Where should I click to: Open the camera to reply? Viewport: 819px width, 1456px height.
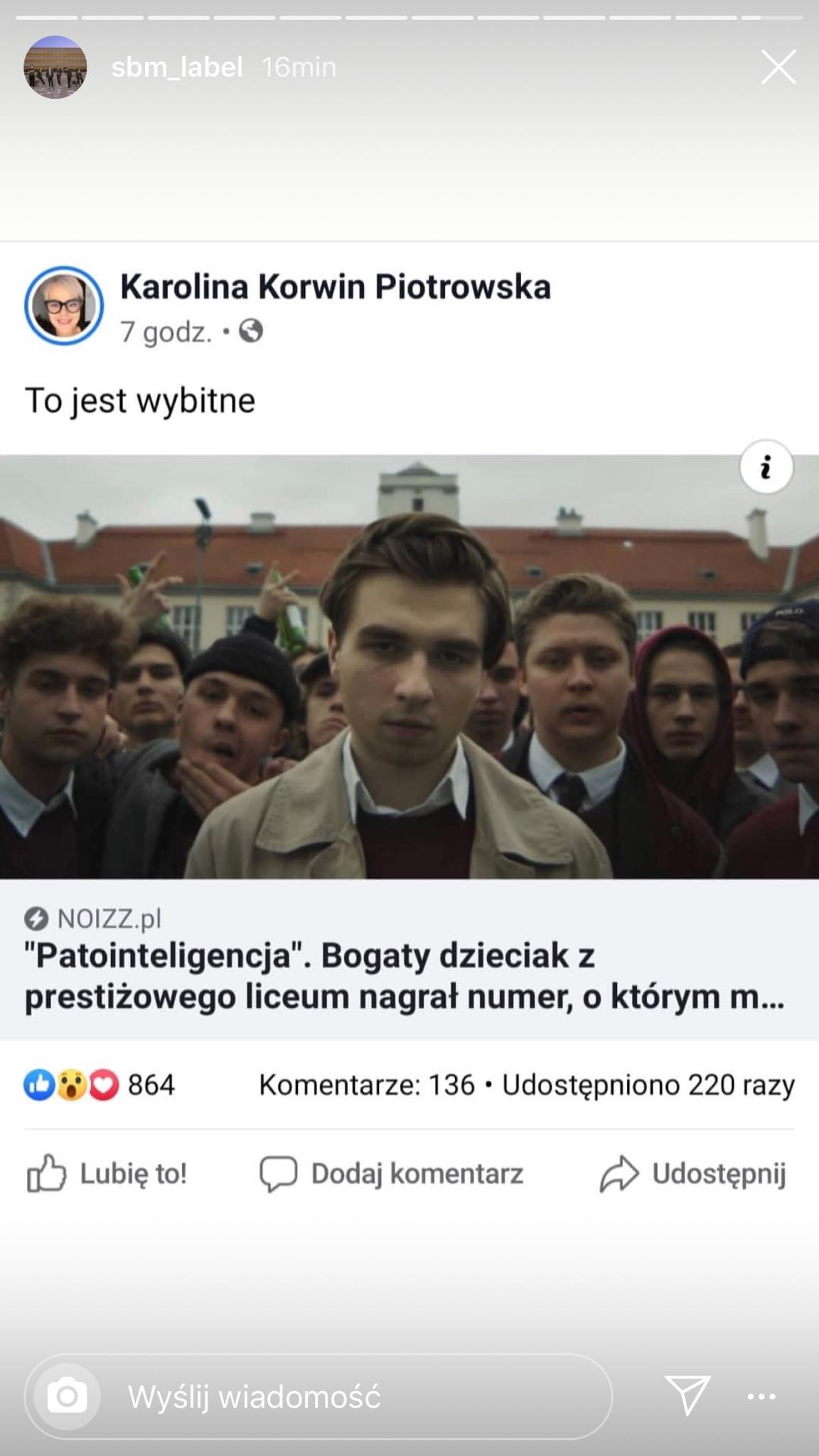67,1396
